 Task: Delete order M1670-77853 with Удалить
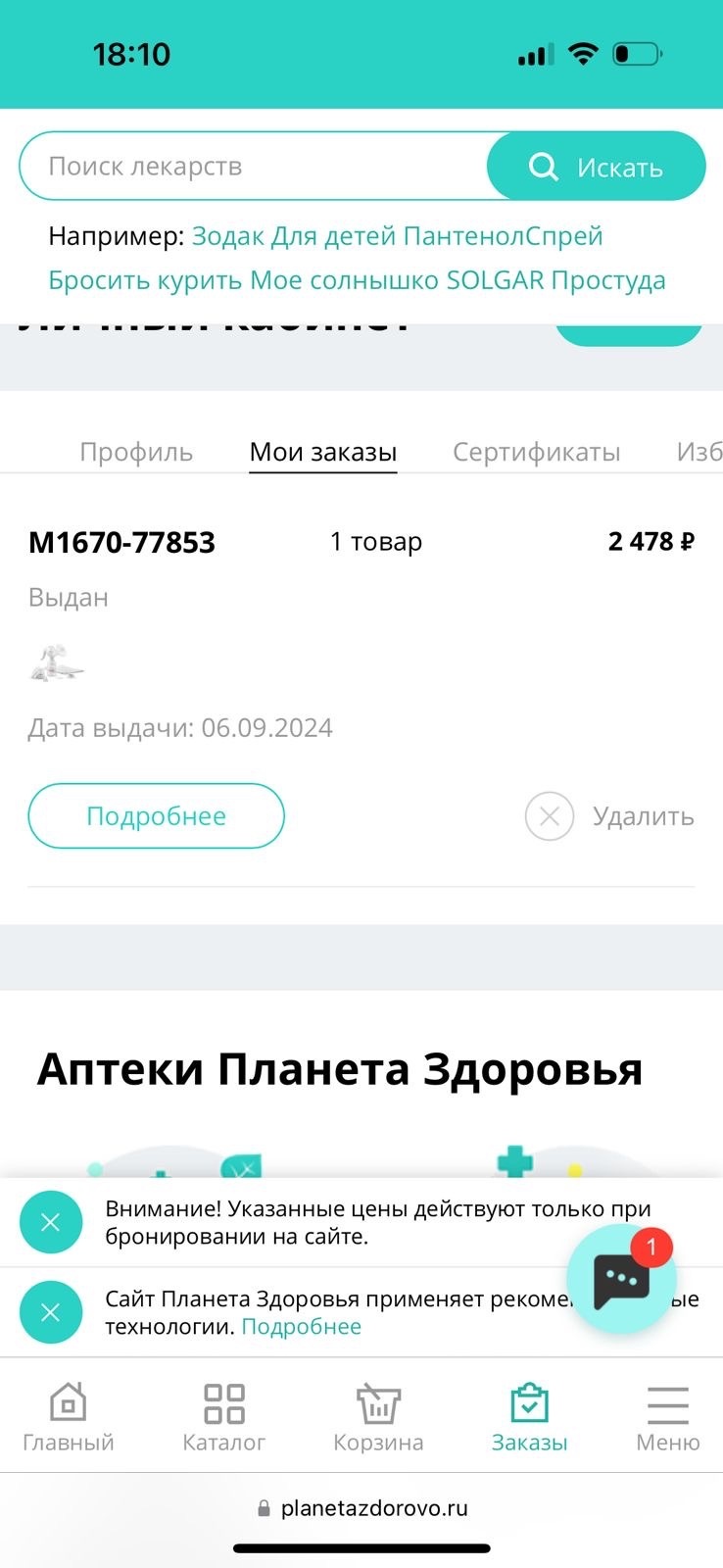(x=609, y=816)
